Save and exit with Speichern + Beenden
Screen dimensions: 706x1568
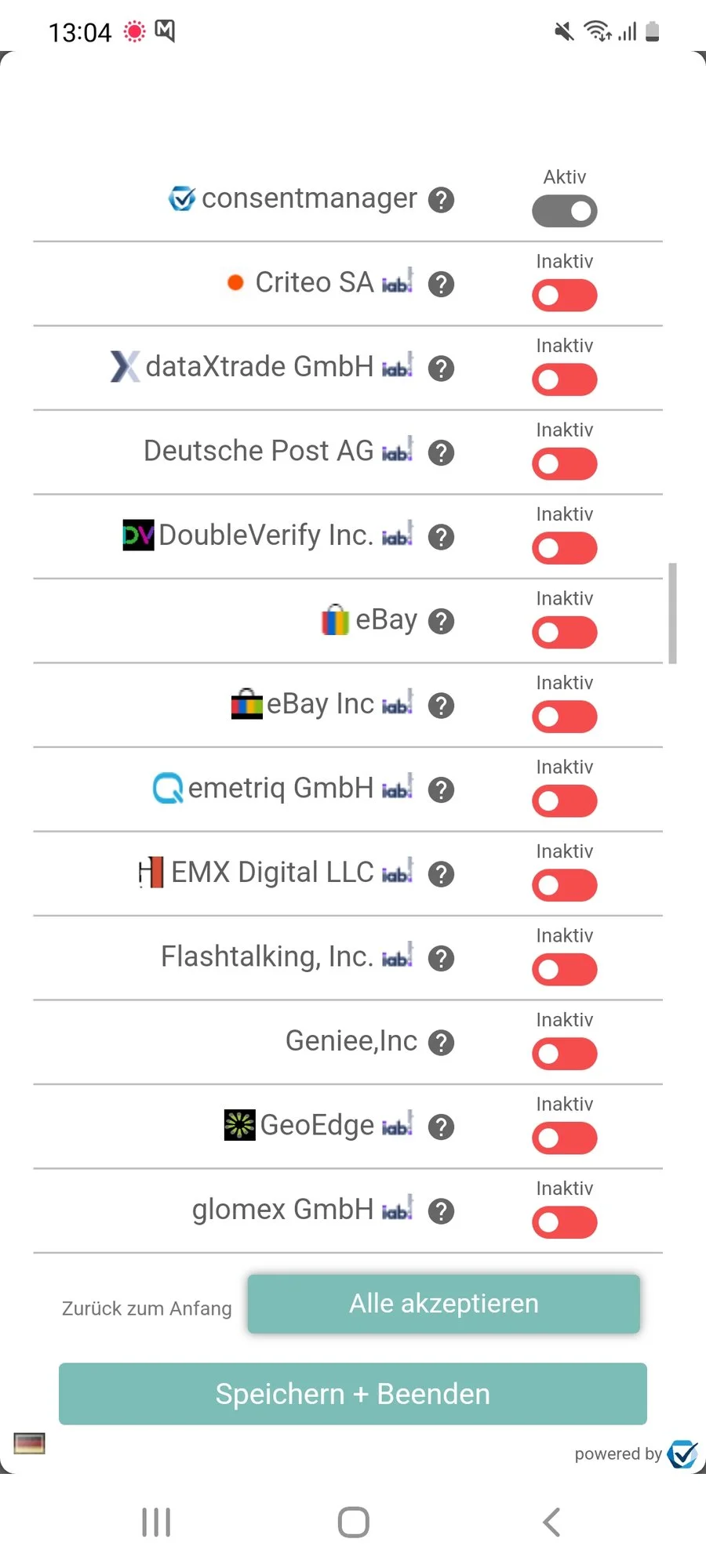coord(353,1394)
